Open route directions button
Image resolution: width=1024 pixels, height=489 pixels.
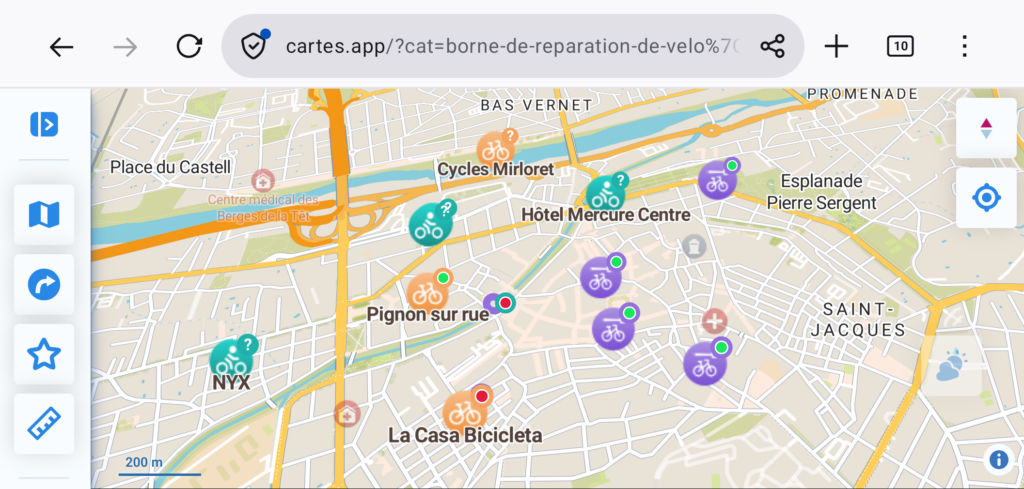44,284
